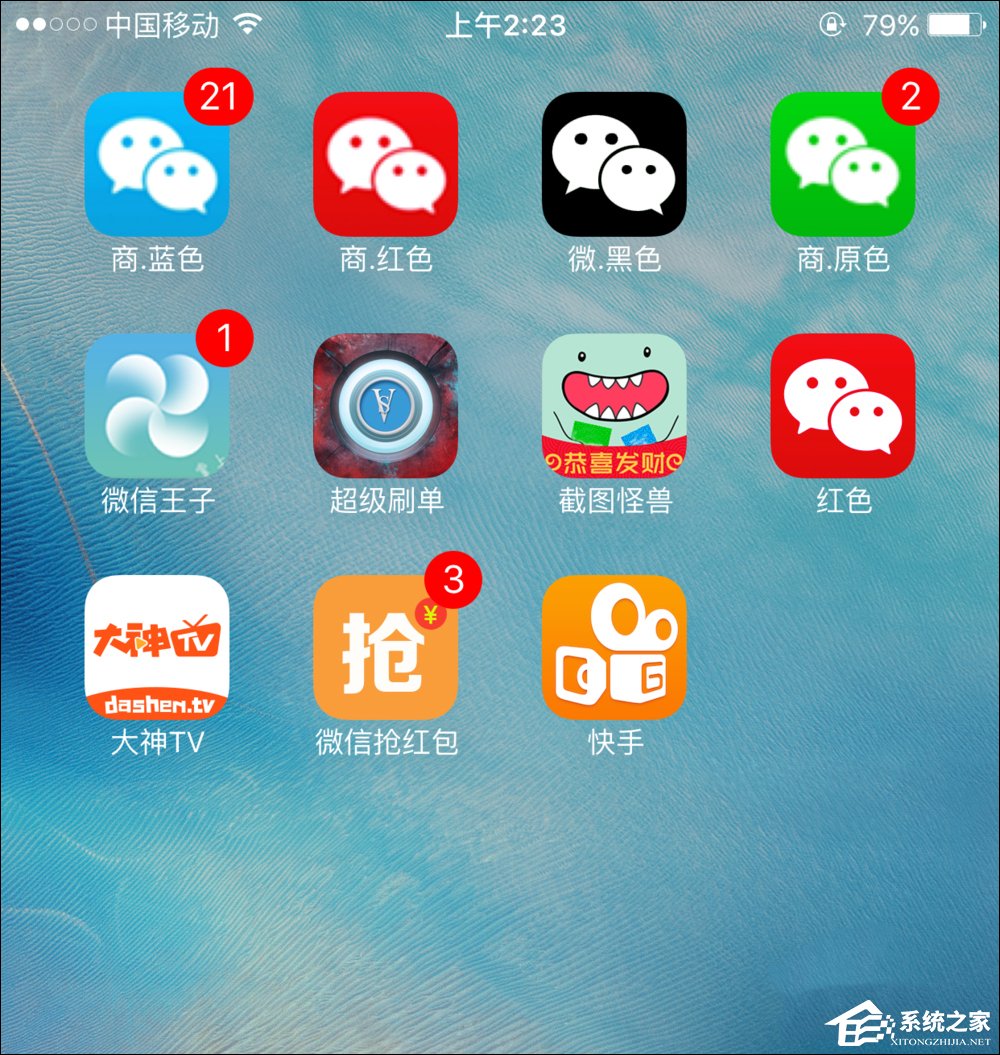The width and height of the screenshot is (1000, 1055).
Task: Open the 微信王子 app
Action: click(157, 407)
